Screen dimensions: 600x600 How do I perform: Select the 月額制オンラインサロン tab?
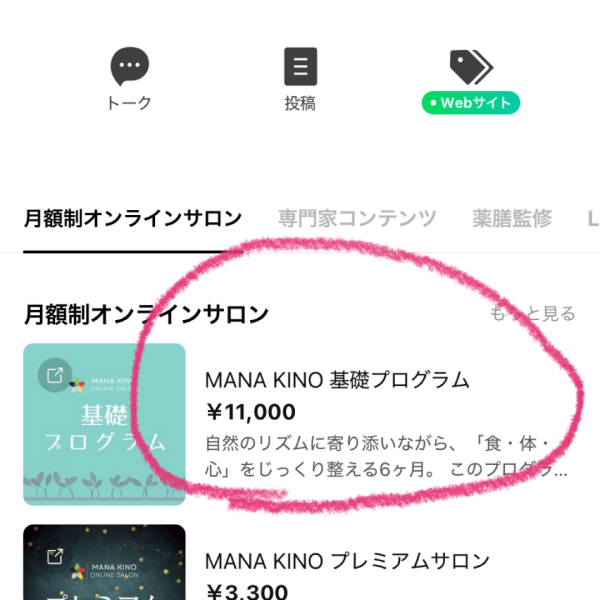(x=133, y=219)
